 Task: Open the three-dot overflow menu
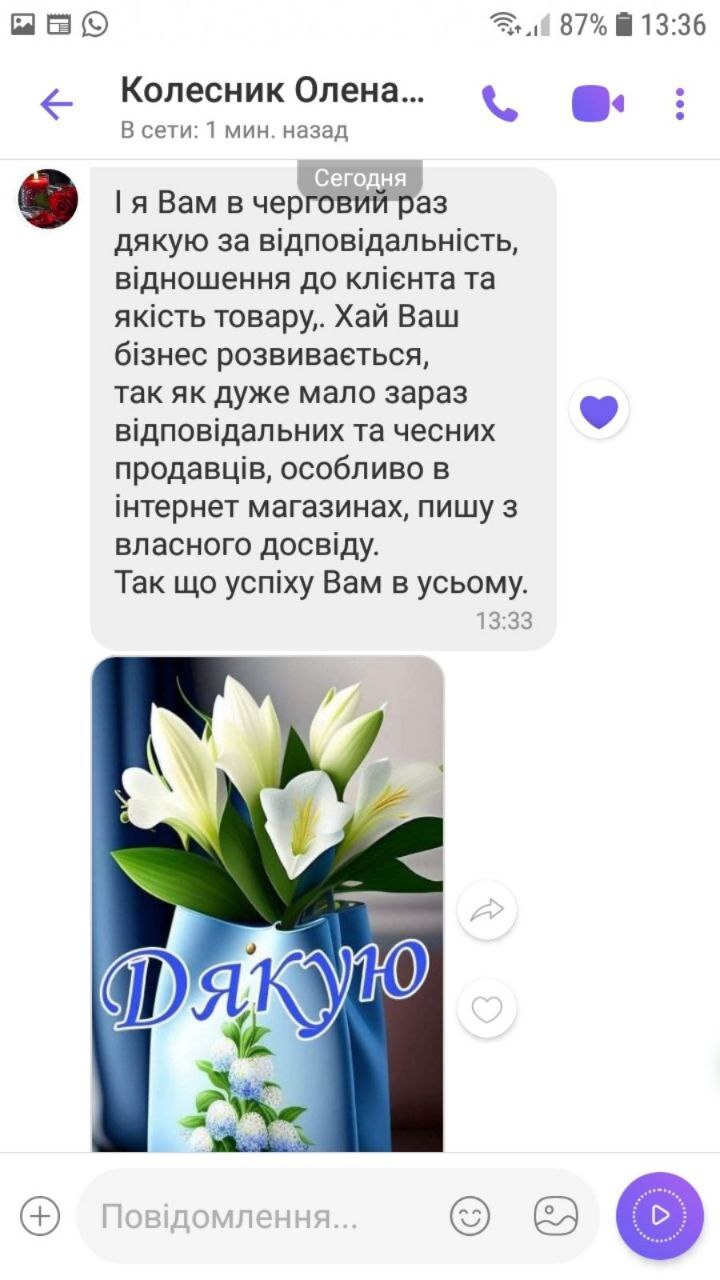point(680,104)
